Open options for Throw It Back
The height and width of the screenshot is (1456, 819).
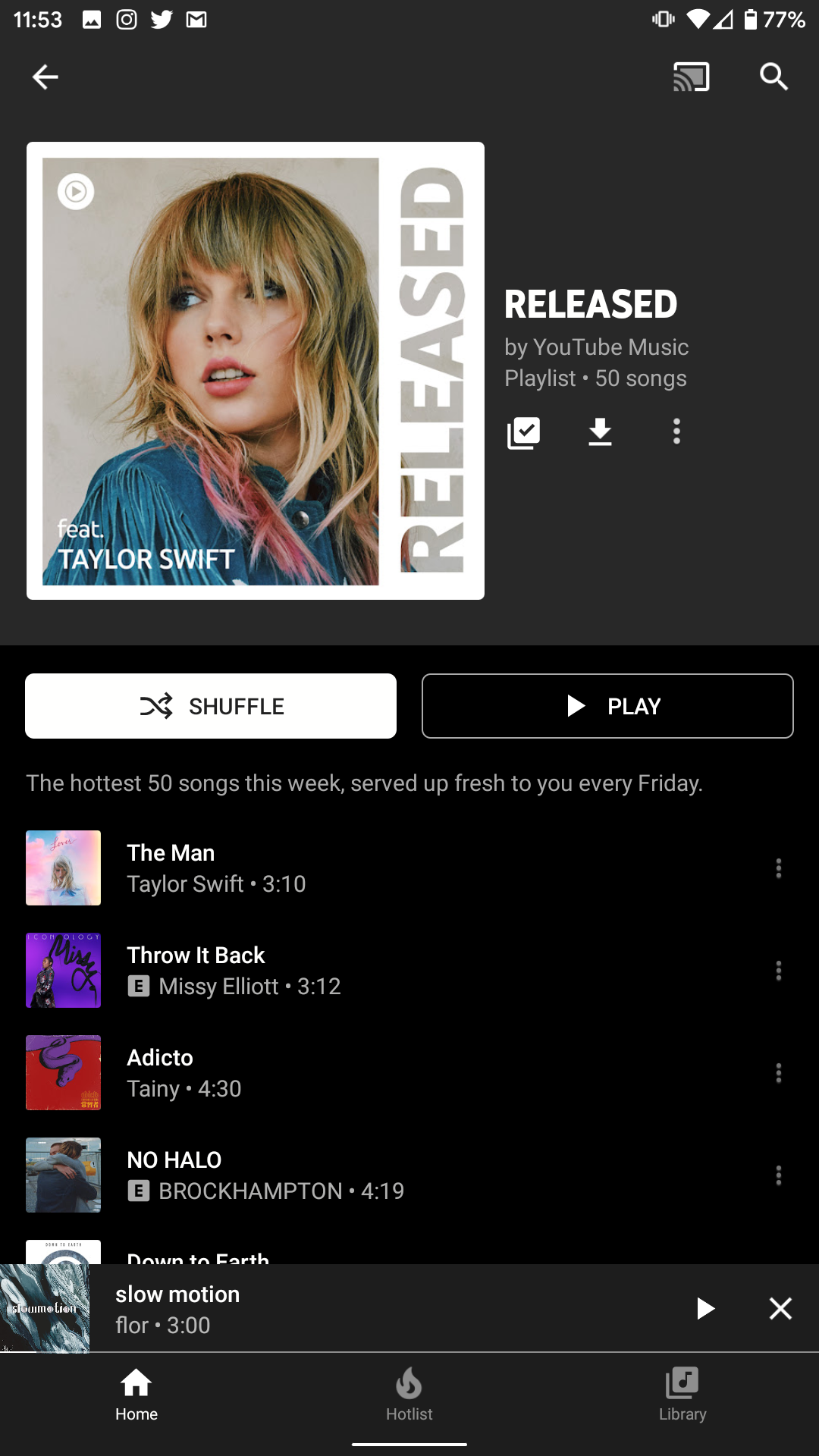coord(778,971)
